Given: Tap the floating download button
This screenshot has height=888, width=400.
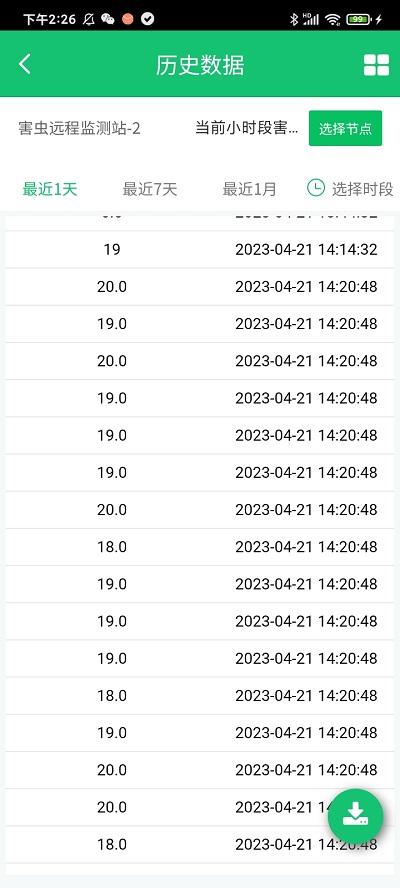Looking at the screenshot, I should tap(355, 816).
